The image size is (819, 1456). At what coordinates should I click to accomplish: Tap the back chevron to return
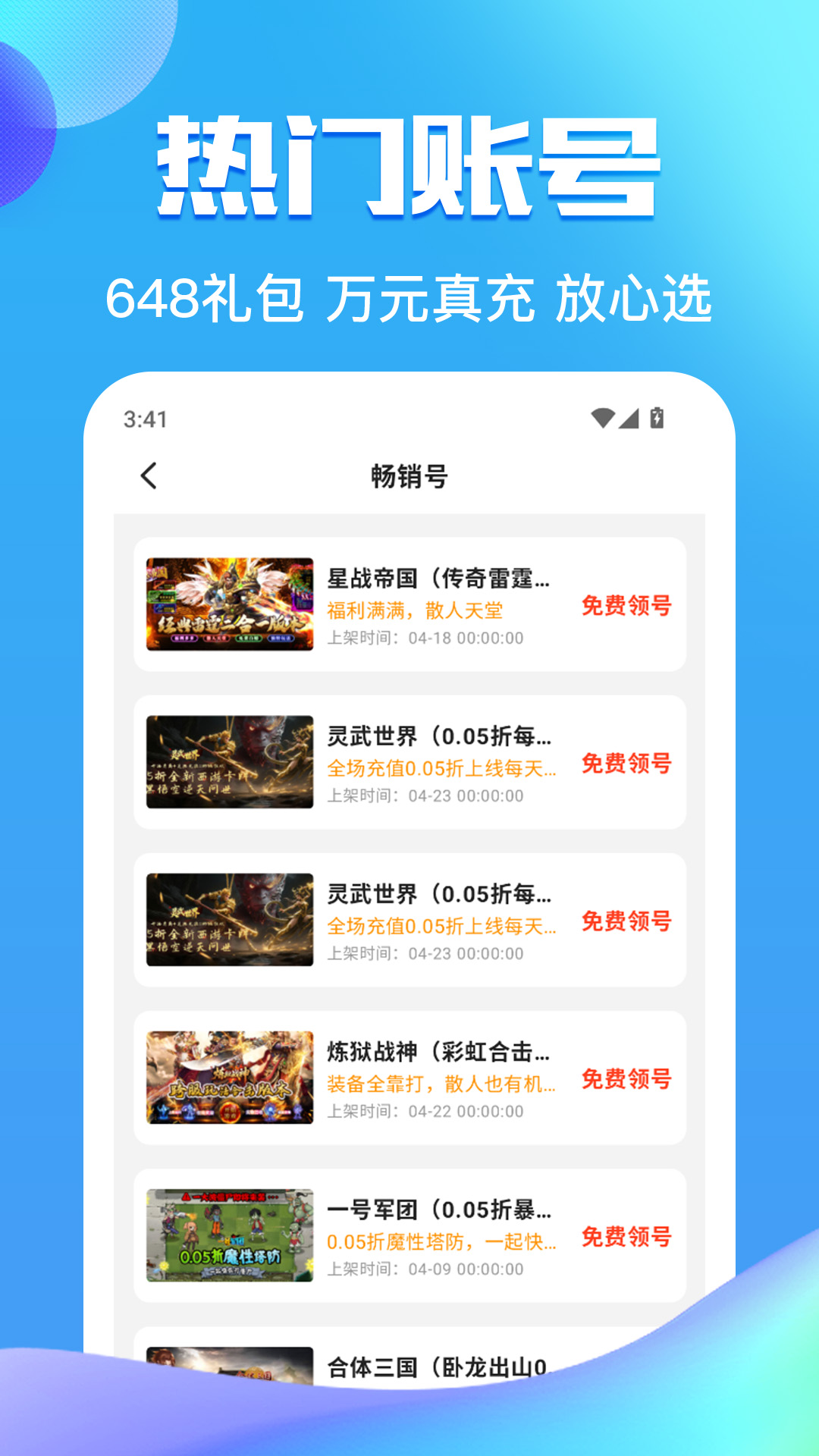point(149,477)
